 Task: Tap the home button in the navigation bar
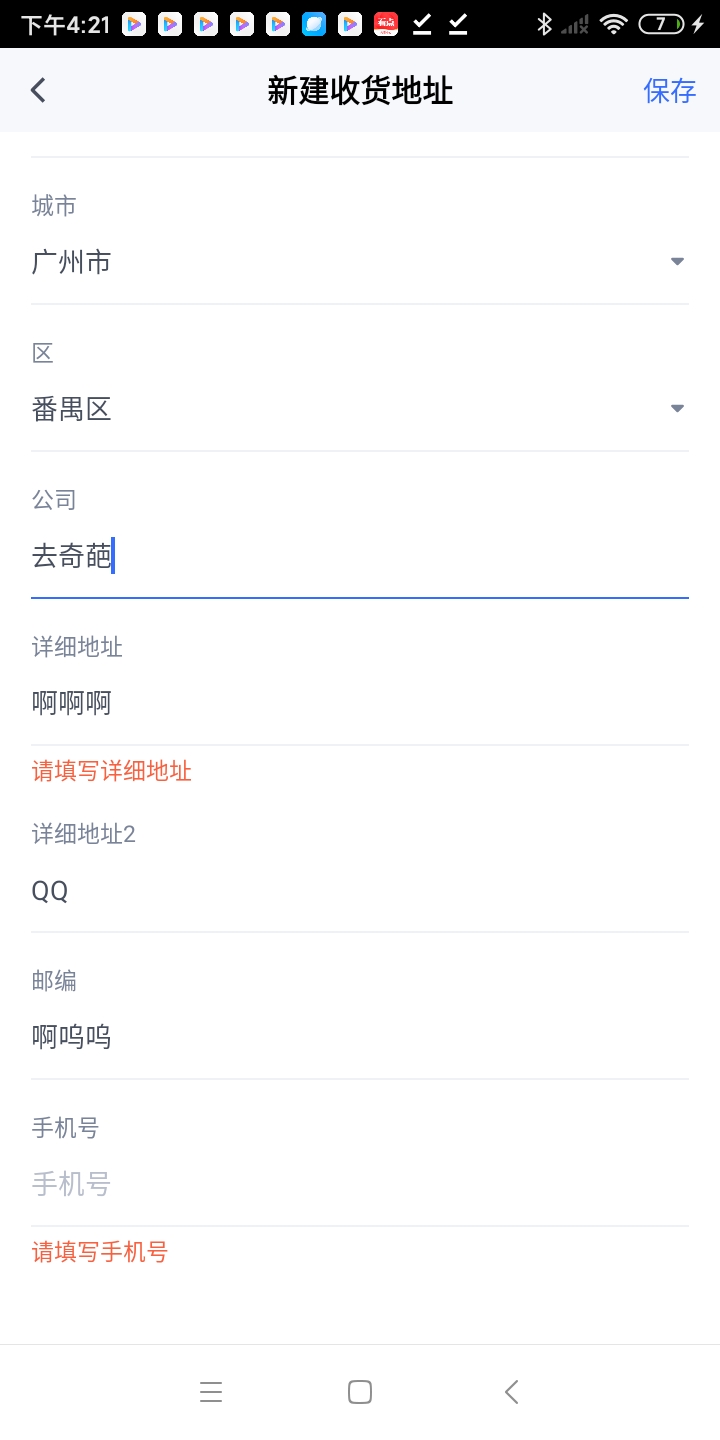(360, 1391)
